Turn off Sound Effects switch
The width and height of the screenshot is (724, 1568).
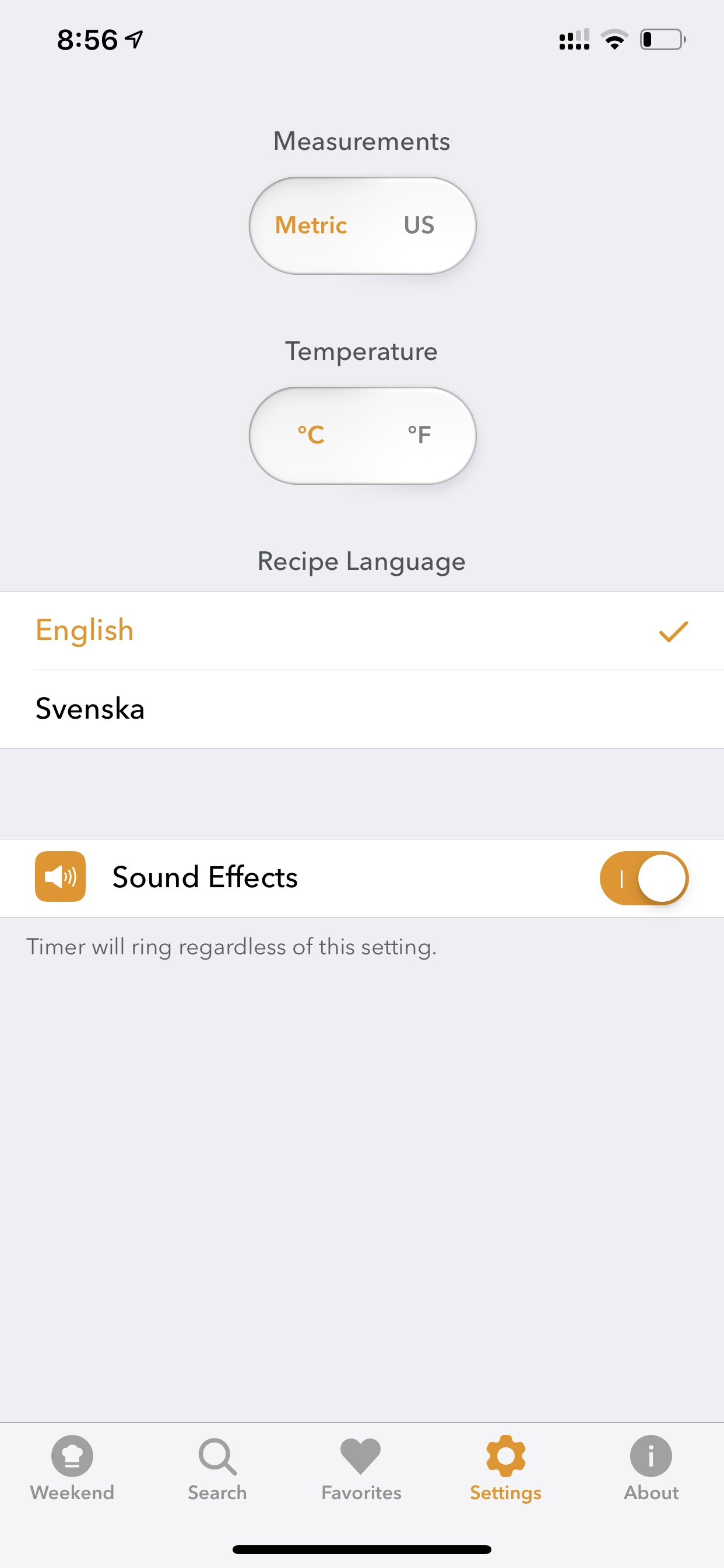[644, 878]
